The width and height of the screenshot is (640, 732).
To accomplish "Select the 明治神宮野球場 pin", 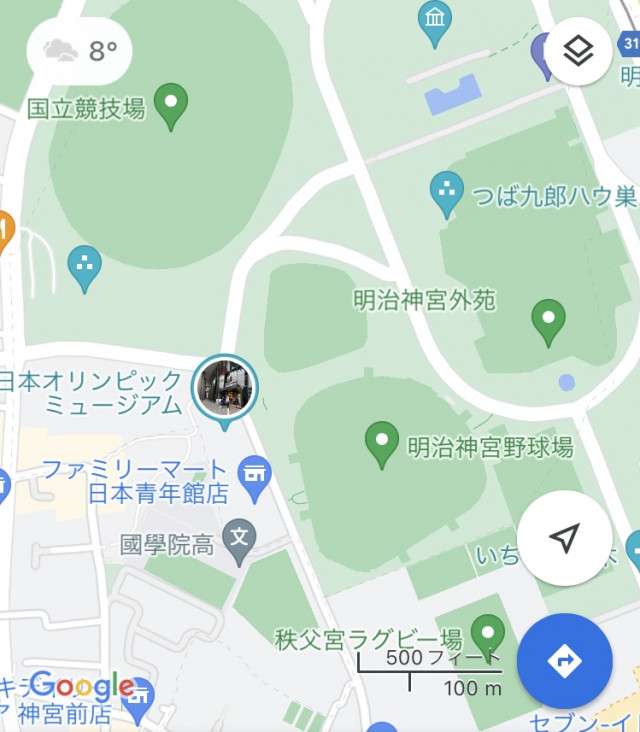I will coord(381,443).
